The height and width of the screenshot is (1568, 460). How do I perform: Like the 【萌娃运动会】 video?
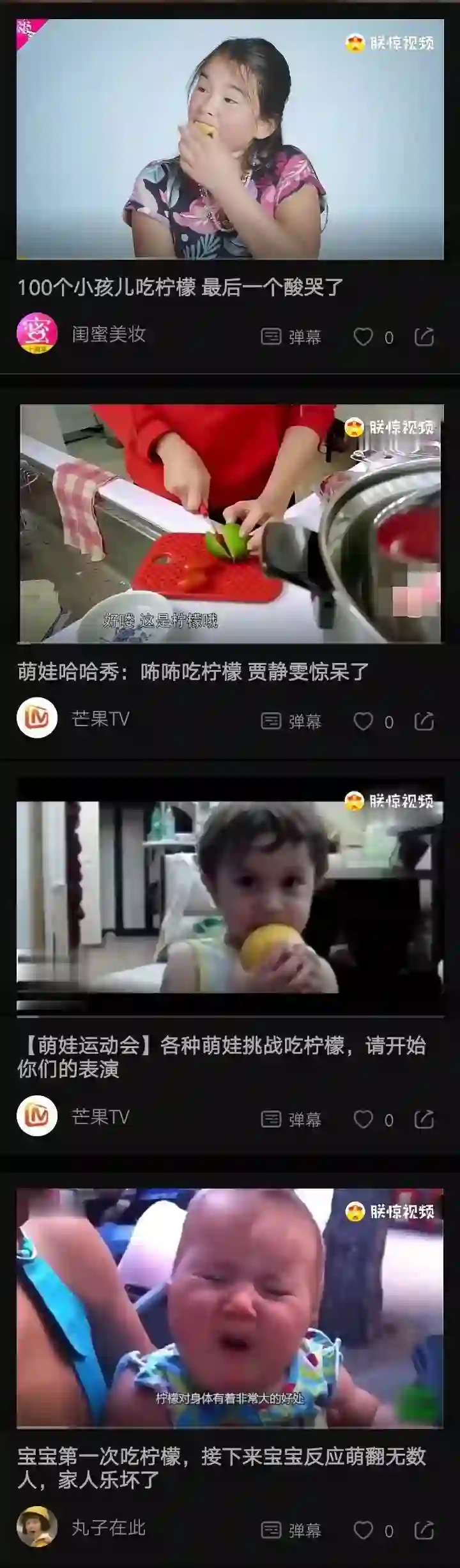click(364, 1119)
